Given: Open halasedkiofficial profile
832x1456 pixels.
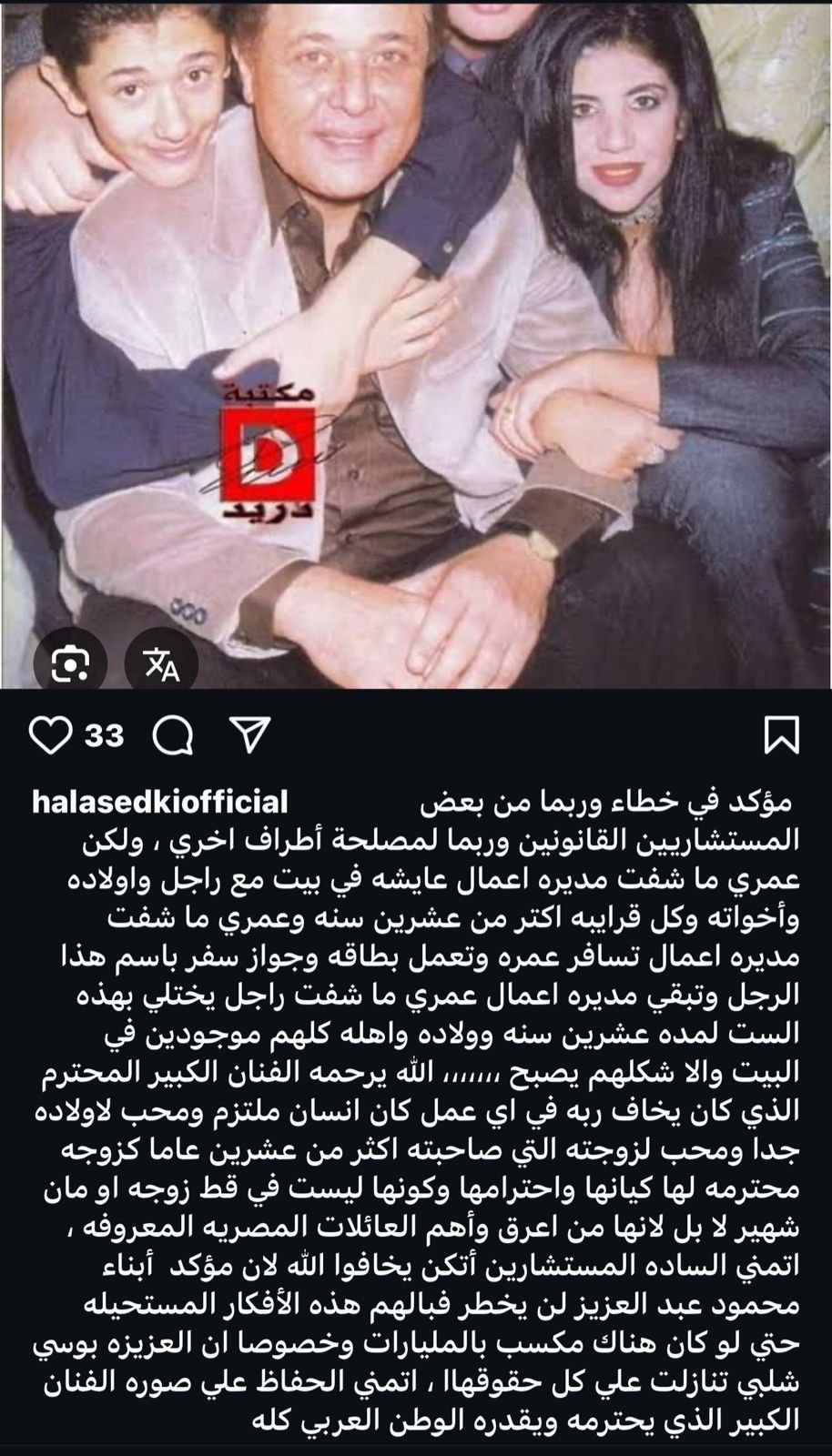Looking at the screenshot, I should tap(159, 803).
